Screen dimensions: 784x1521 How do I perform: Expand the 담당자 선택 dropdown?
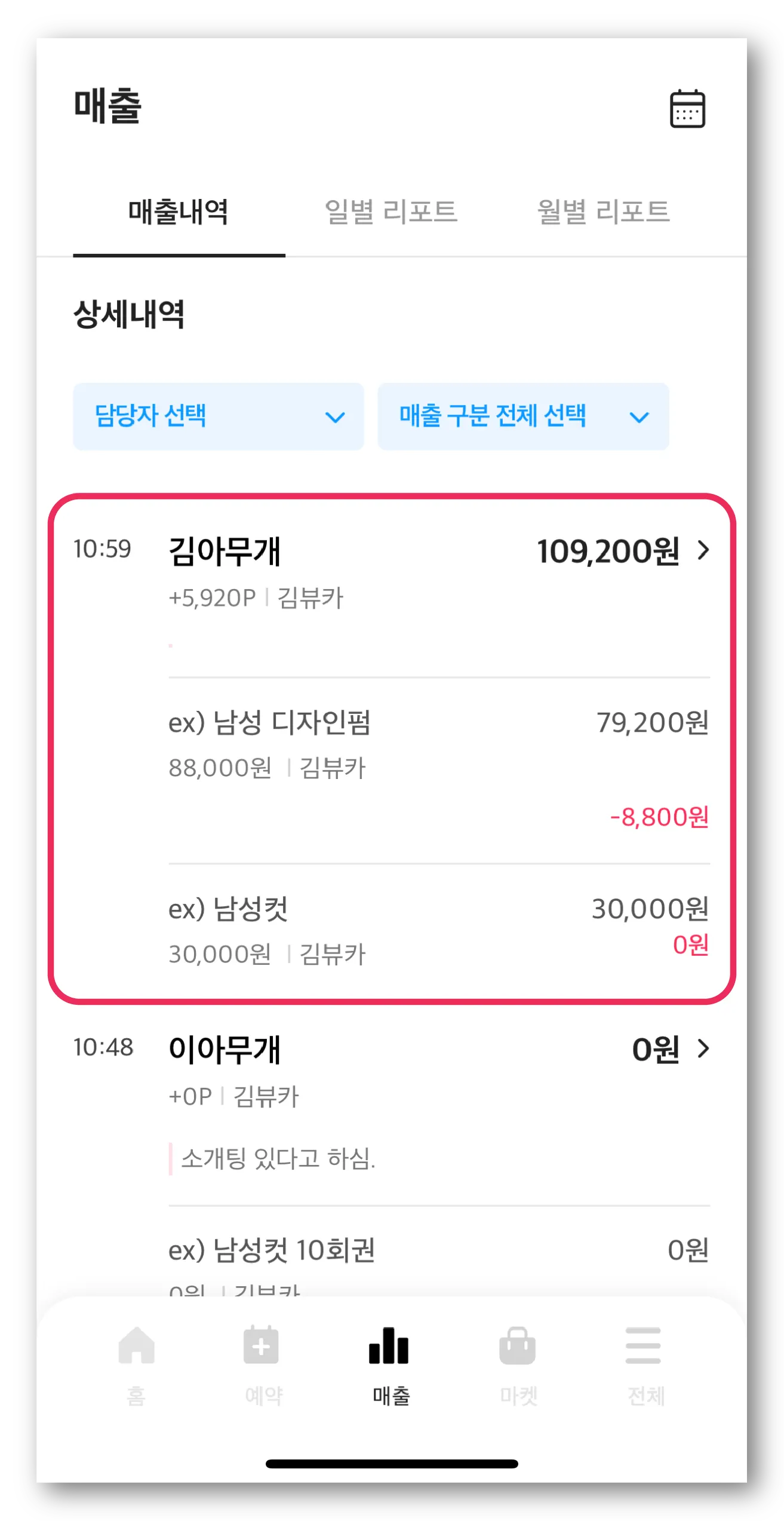tap(218, 416)
